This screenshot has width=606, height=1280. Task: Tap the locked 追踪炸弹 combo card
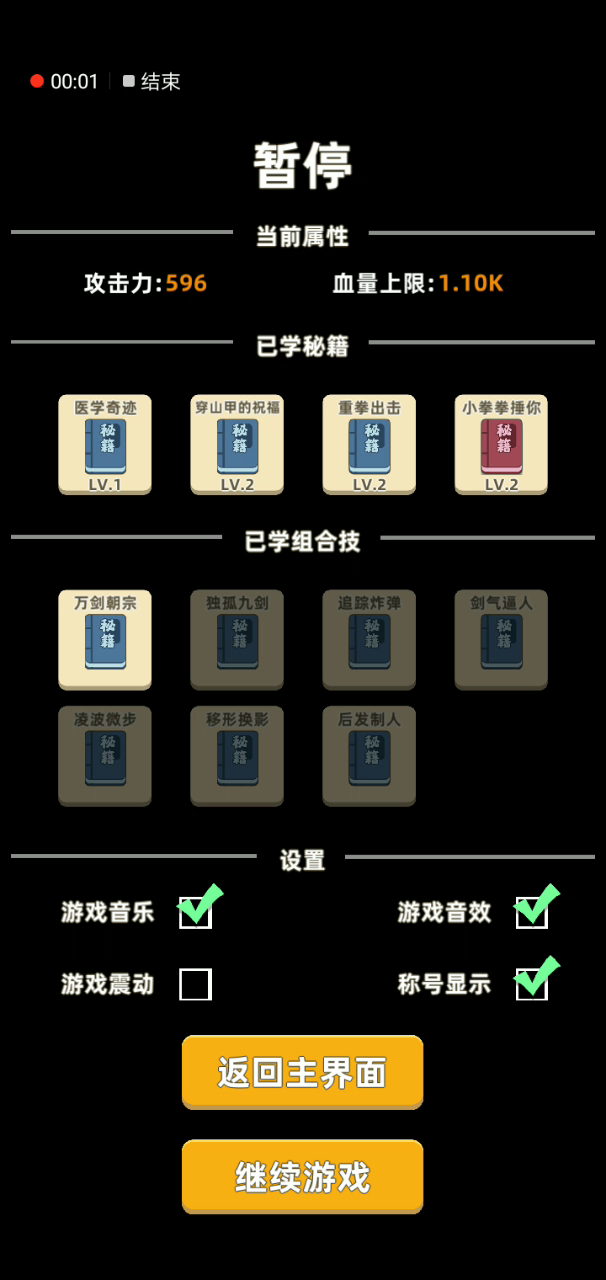(369, 640)
